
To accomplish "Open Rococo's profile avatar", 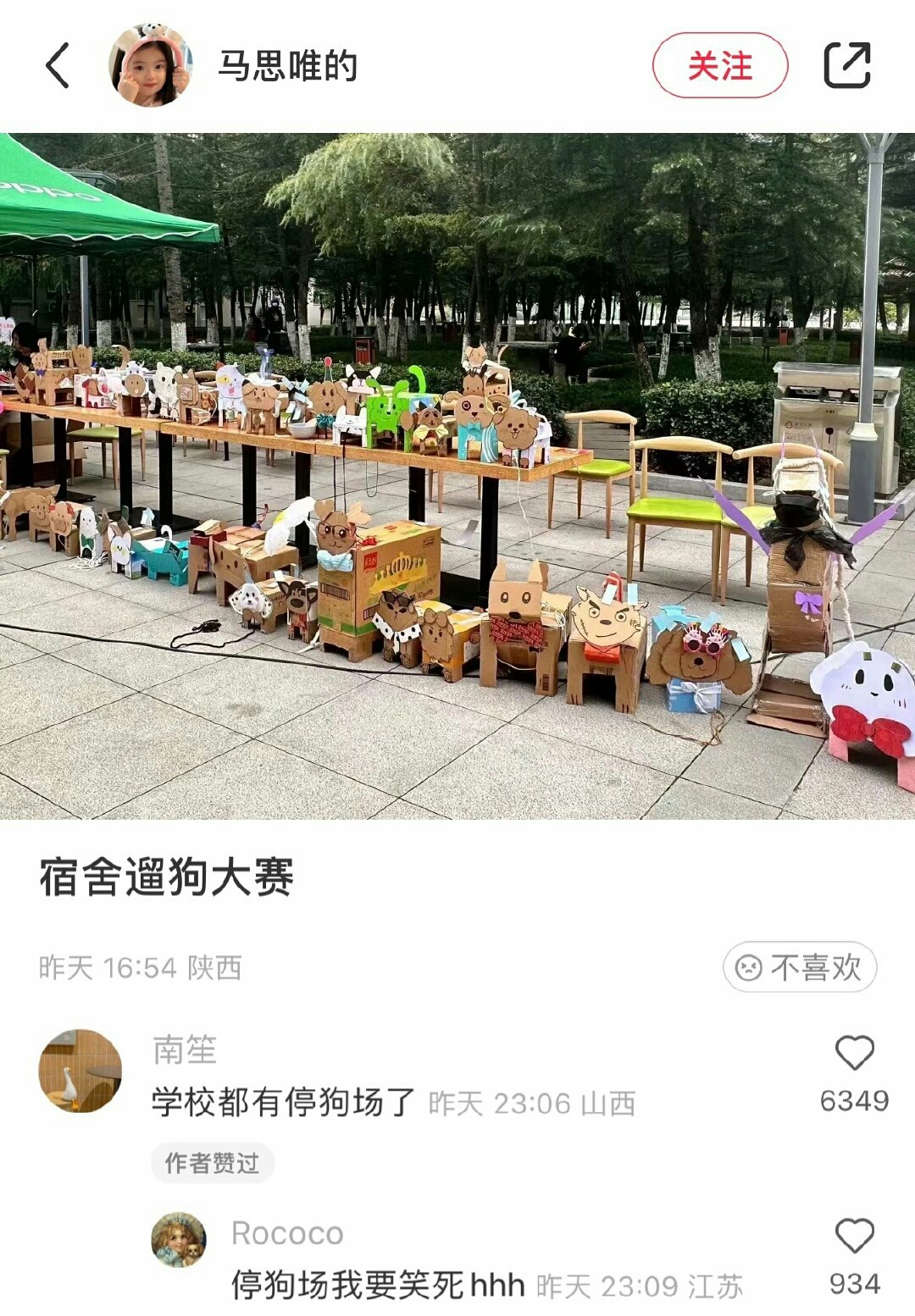I will tap(178, 1239).
